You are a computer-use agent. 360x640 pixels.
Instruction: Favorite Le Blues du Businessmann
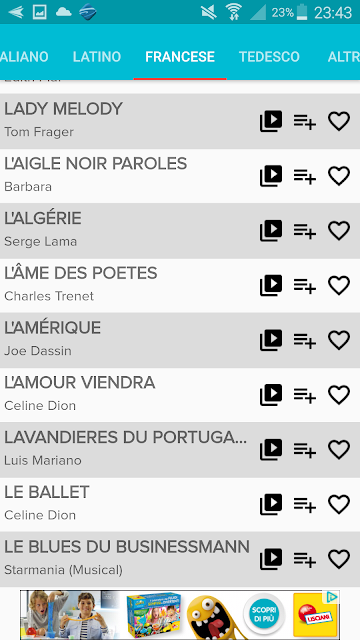tap(339, 559)
